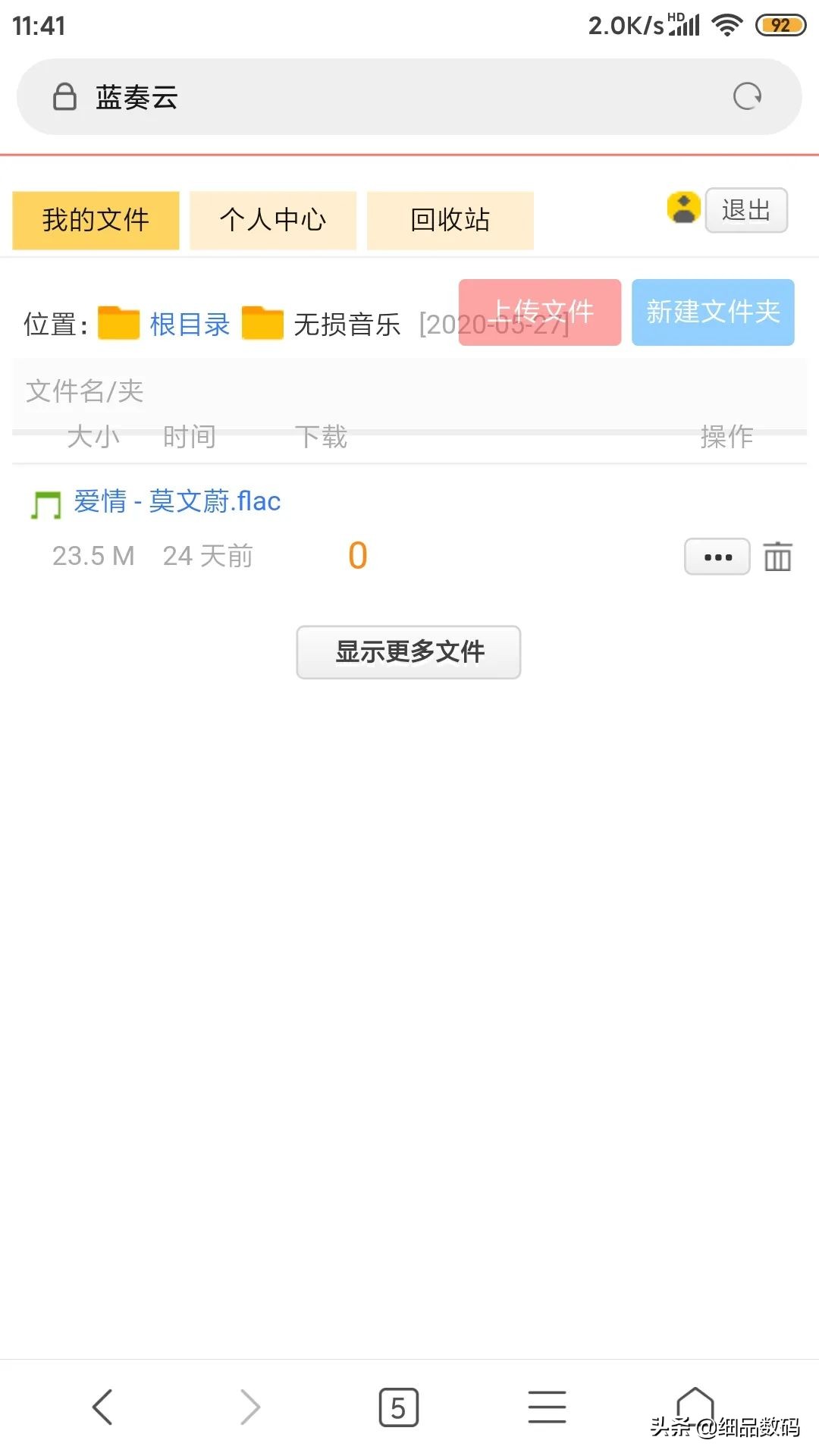Refresh the page via reload icon
819x1456 pixels.
pyautogui.click(x=746, y=96)
